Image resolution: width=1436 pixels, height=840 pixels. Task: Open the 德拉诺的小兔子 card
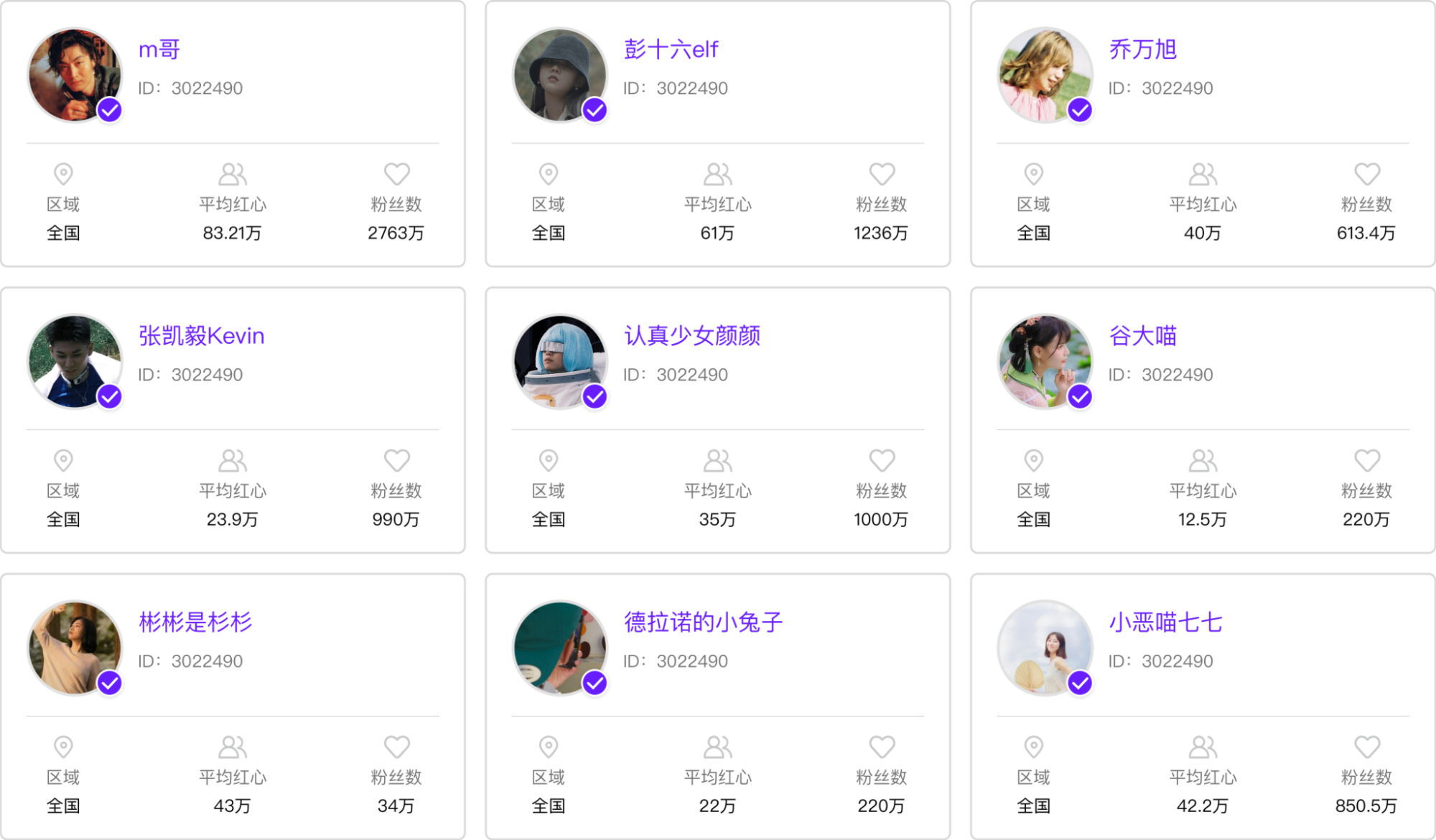click(717, 706)
